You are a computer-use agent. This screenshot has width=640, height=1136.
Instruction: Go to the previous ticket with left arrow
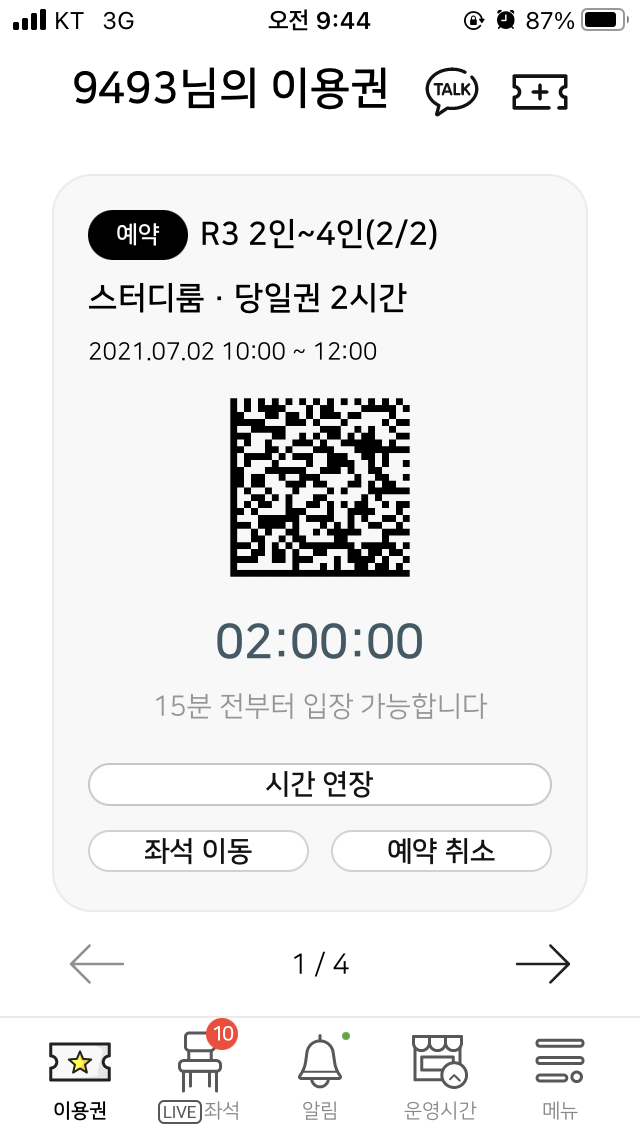click(97, 964)
